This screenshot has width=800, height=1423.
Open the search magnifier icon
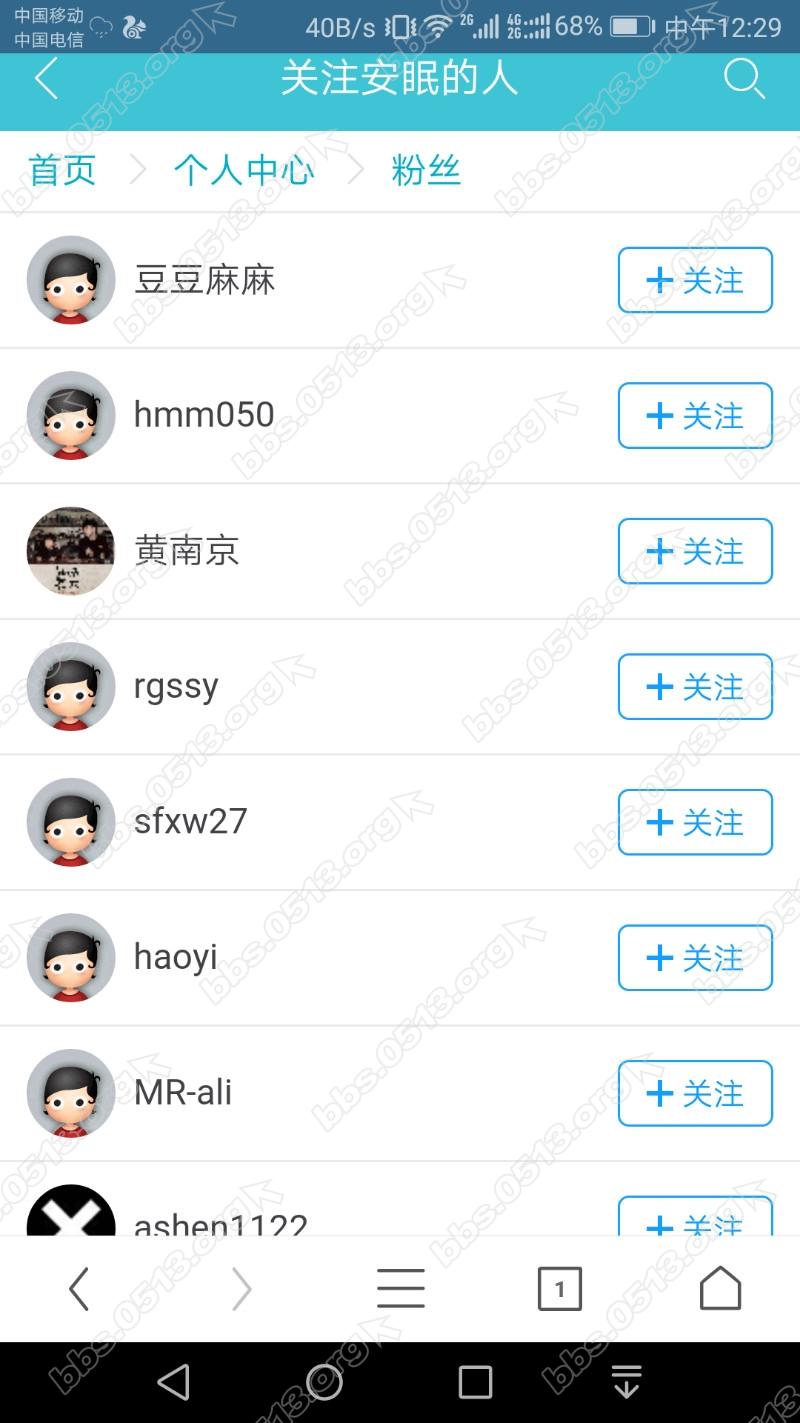tap(744, 79)
